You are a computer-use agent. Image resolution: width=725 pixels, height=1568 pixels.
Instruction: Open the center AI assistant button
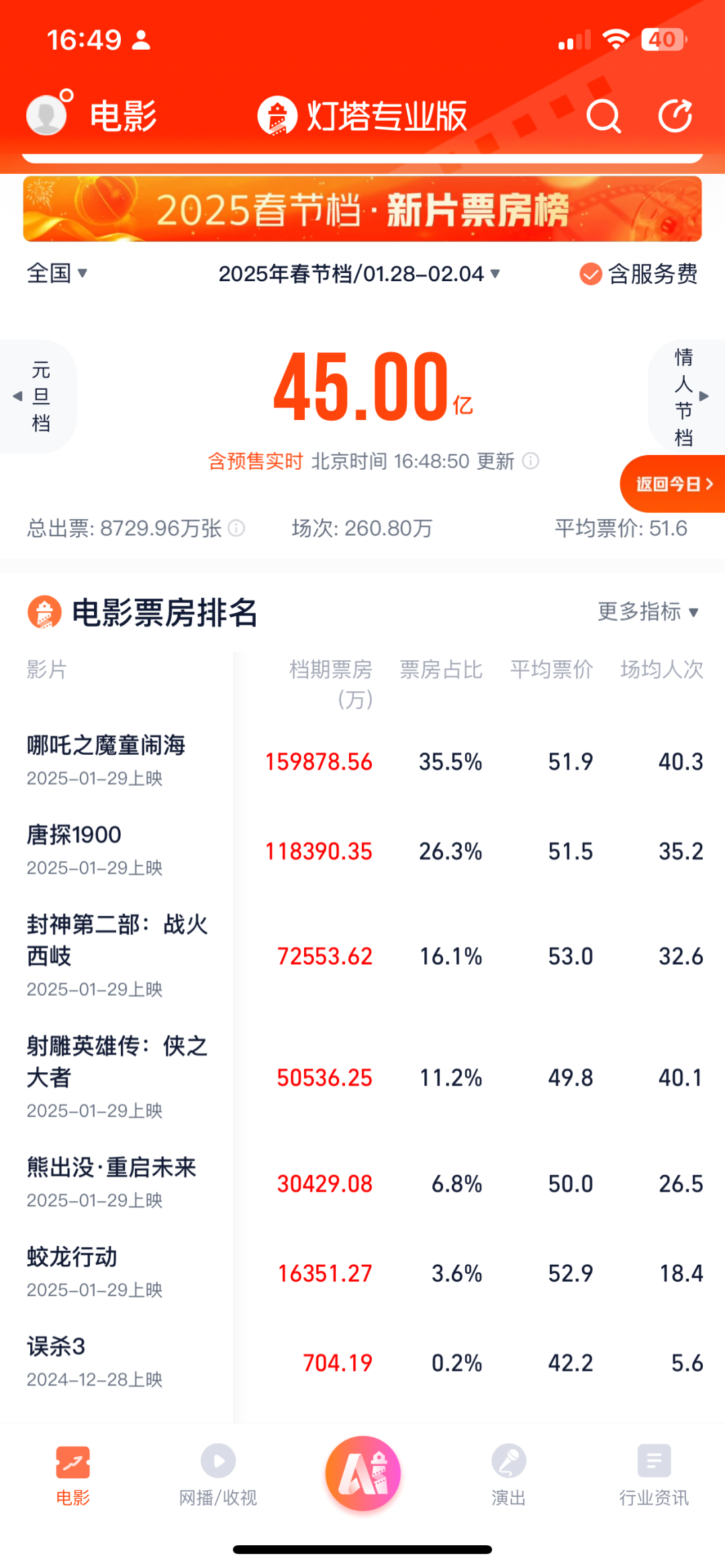[363, 1473]
